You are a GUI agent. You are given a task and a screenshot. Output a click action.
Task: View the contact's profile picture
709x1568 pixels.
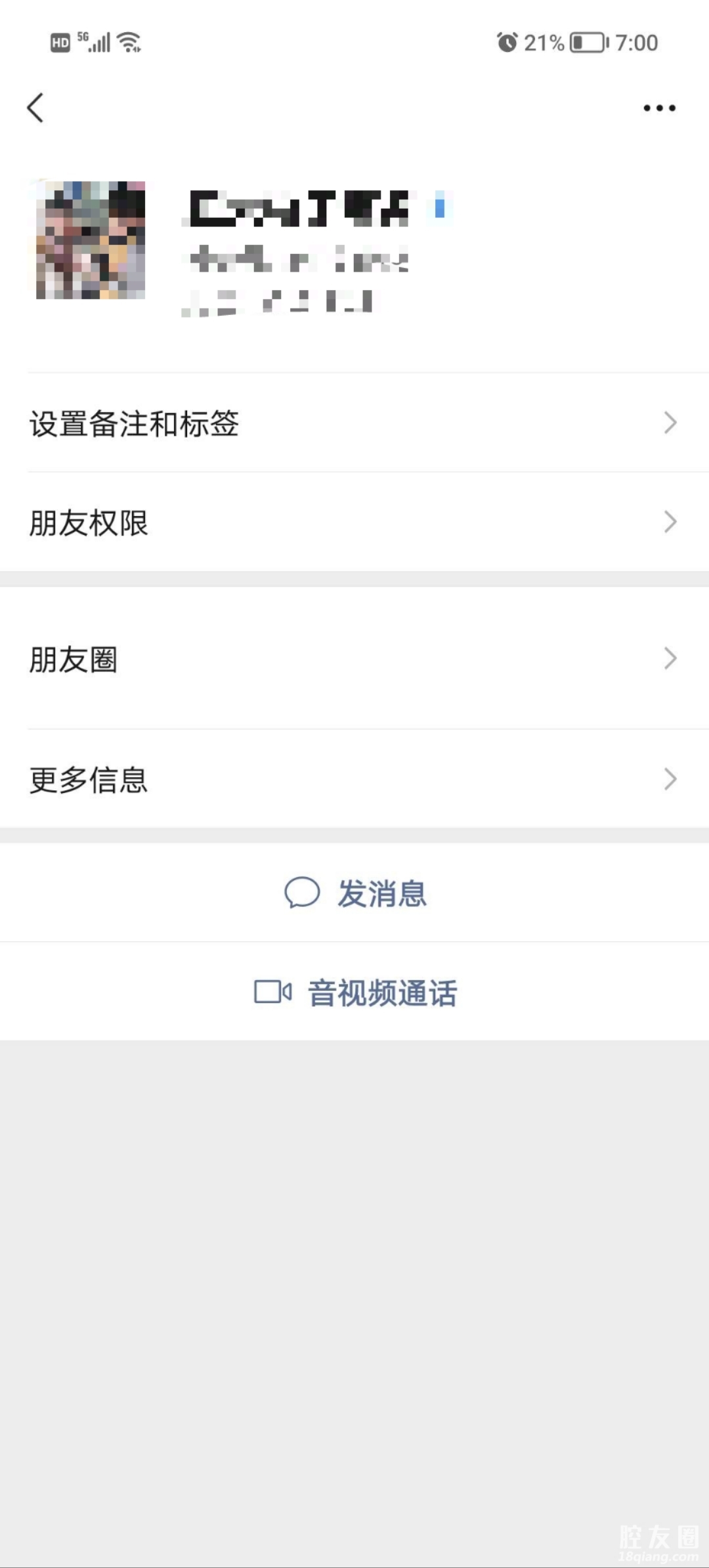point(91,240)
